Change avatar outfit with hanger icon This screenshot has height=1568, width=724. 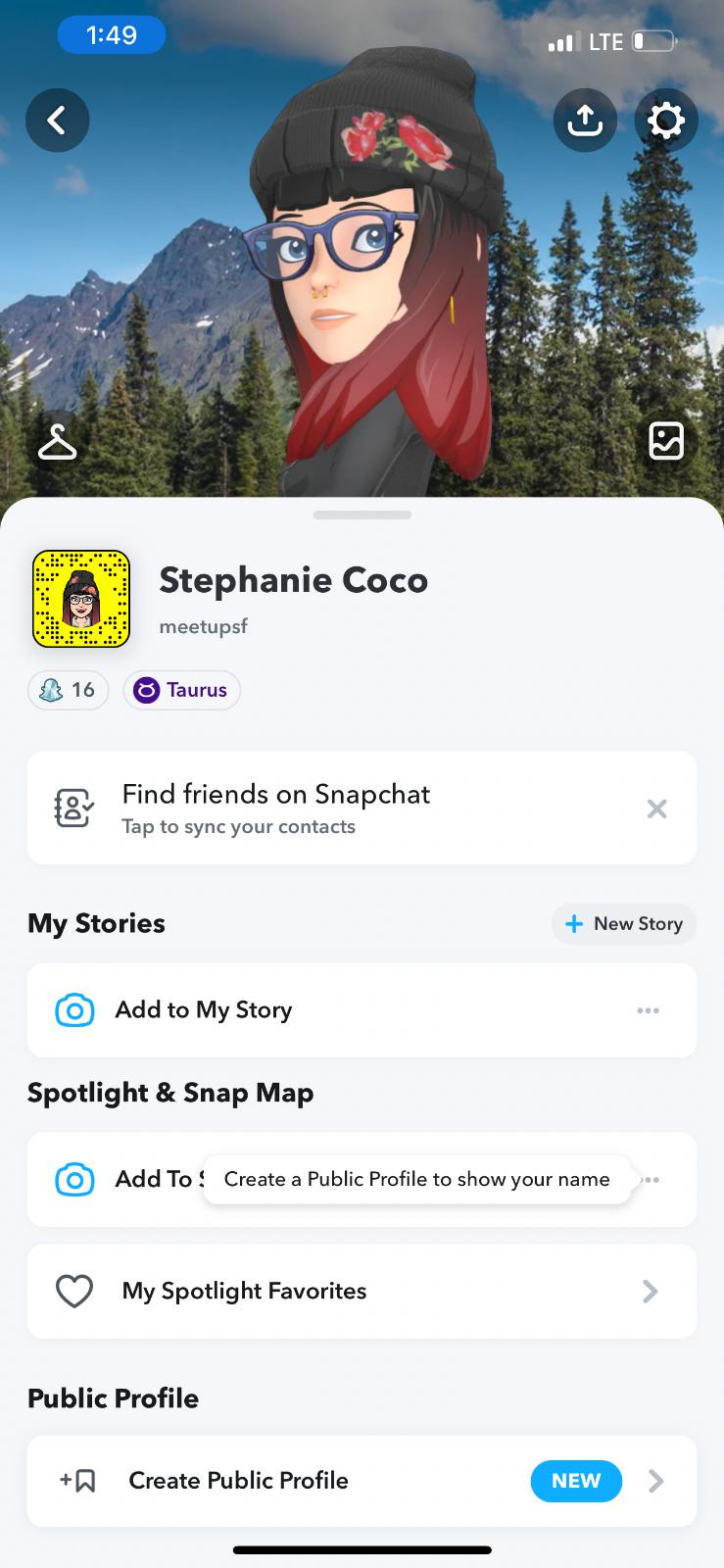pyautogui.click(x=57, y=442)
